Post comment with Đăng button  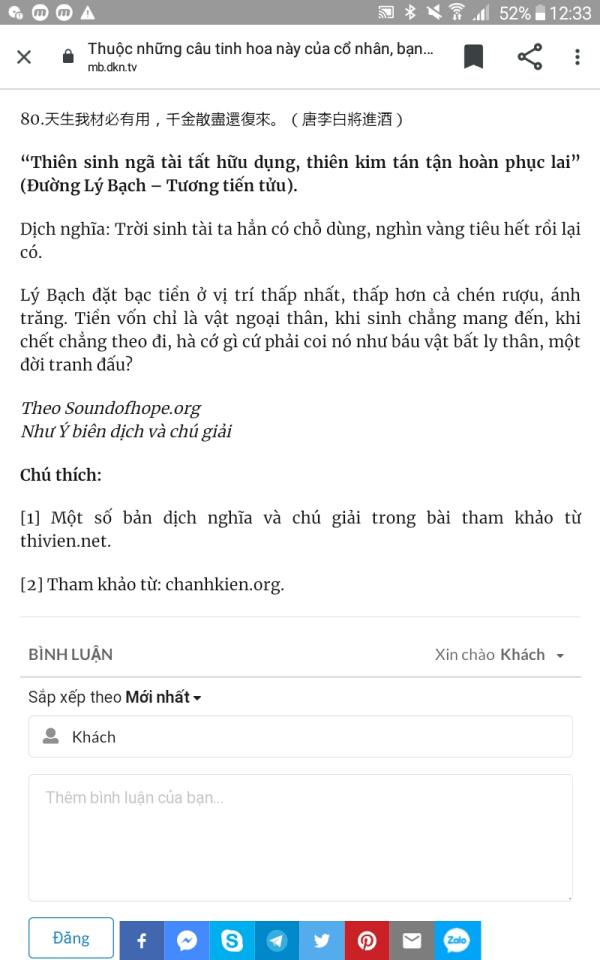pos(71,938)
